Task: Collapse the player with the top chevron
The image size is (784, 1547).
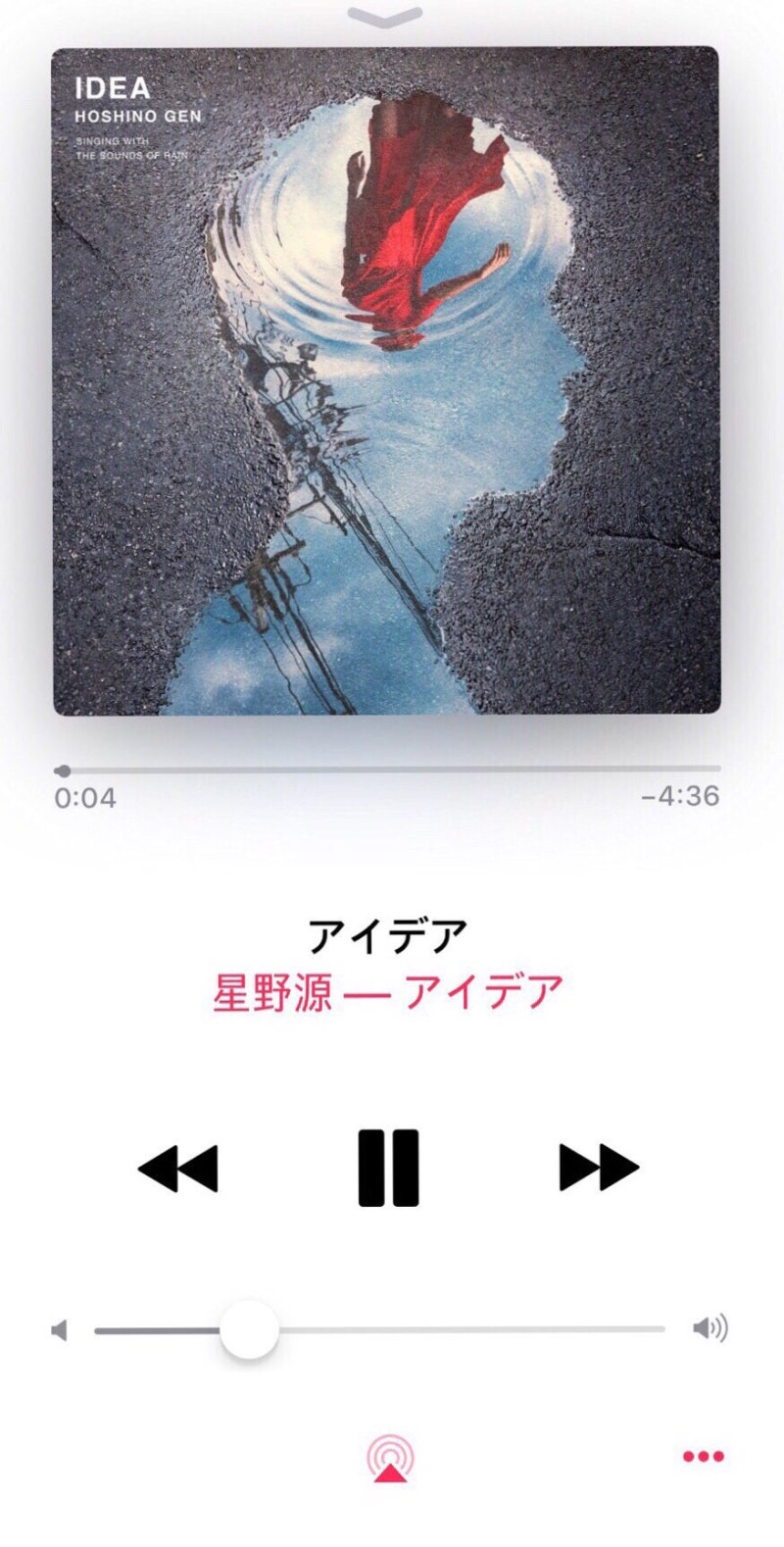Action: click(385, 18)
